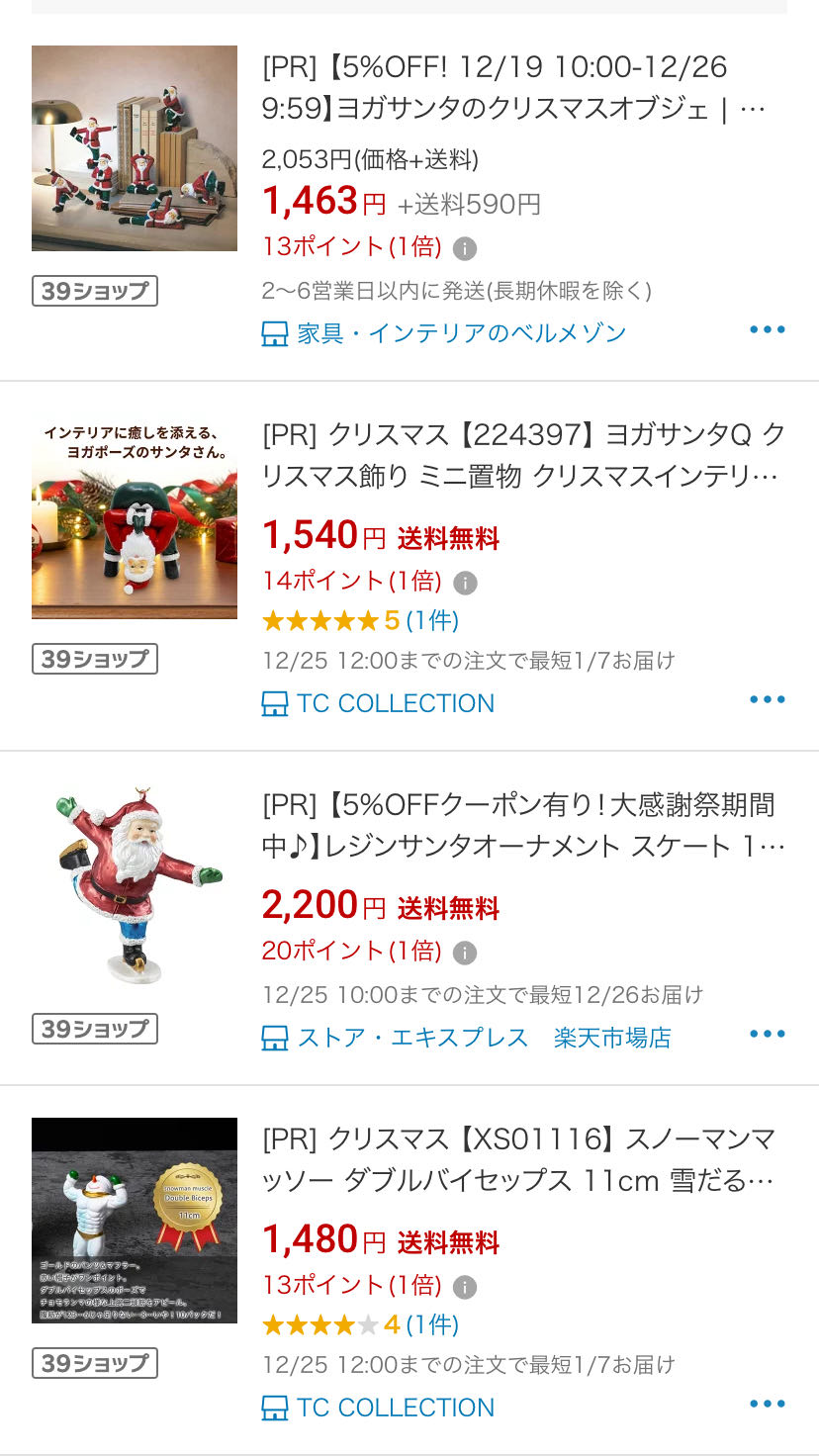The height and width of the screenshot is (1456, 819).
Task: Open more options for the 1,480円 item
Action: 767,1404
